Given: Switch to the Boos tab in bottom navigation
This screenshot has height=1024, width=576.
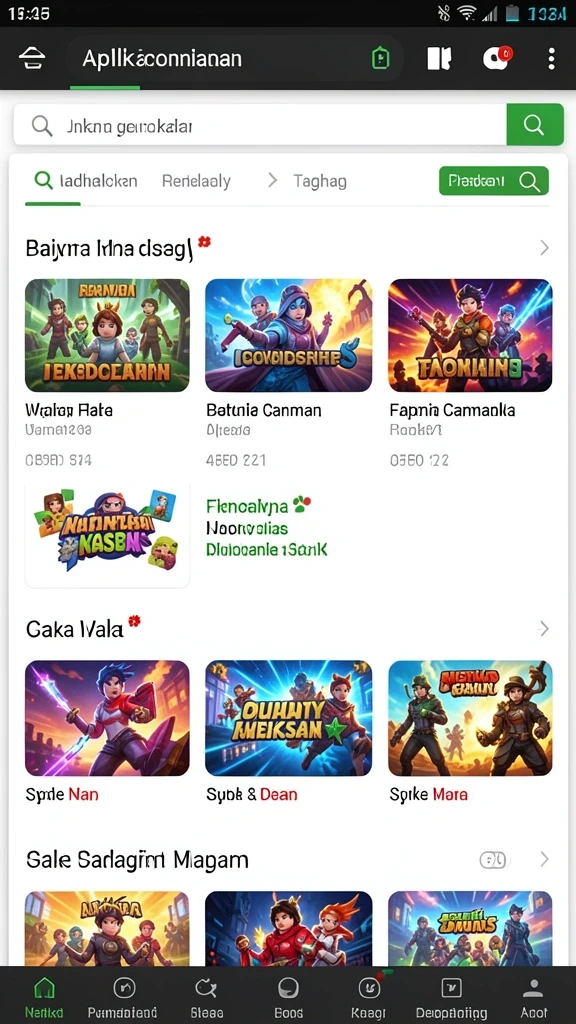Looking at the screenshot, I should click(x=288, y=997).
